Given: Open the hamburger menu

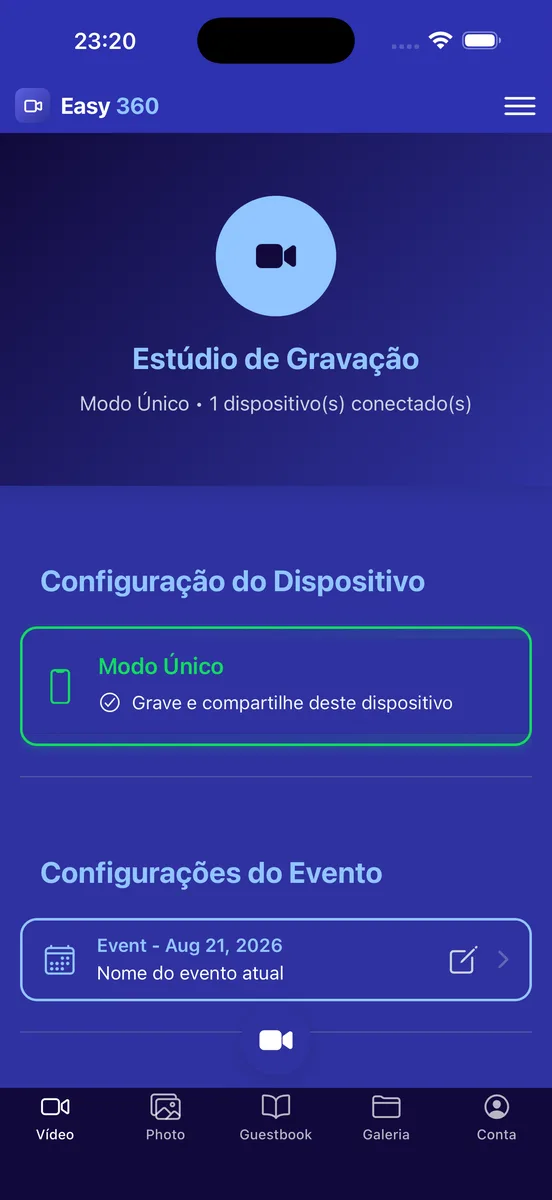Looking at the screenshot, I should (x=519, y=106).
